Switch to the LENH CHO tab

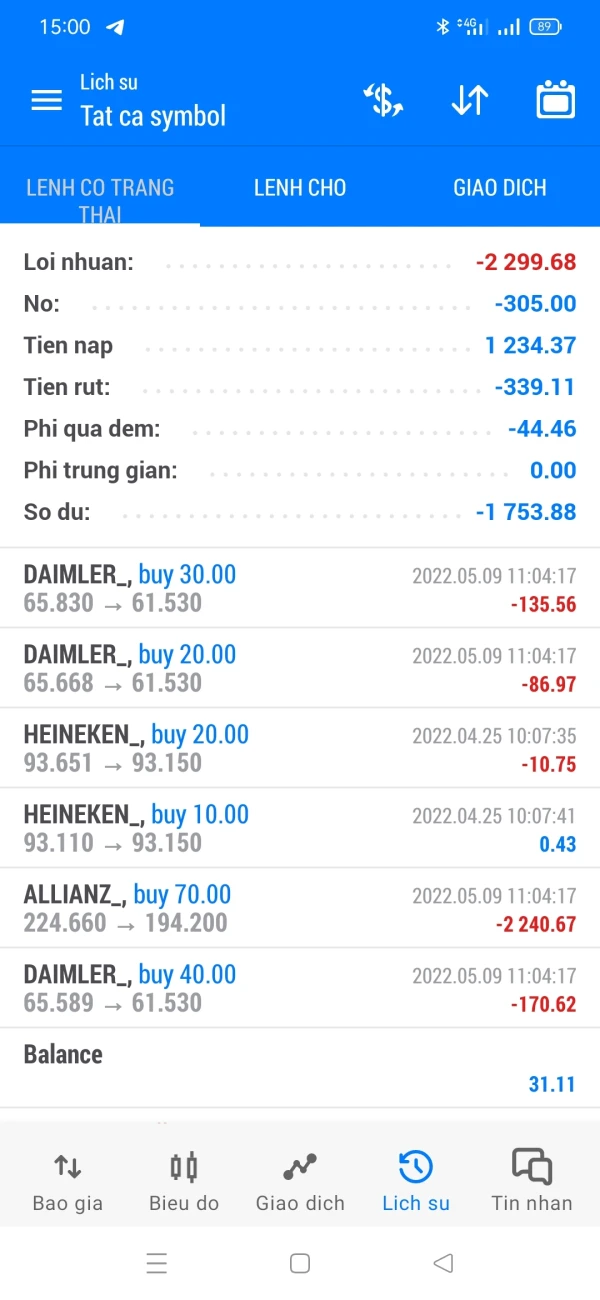click(x=300, y=188)
